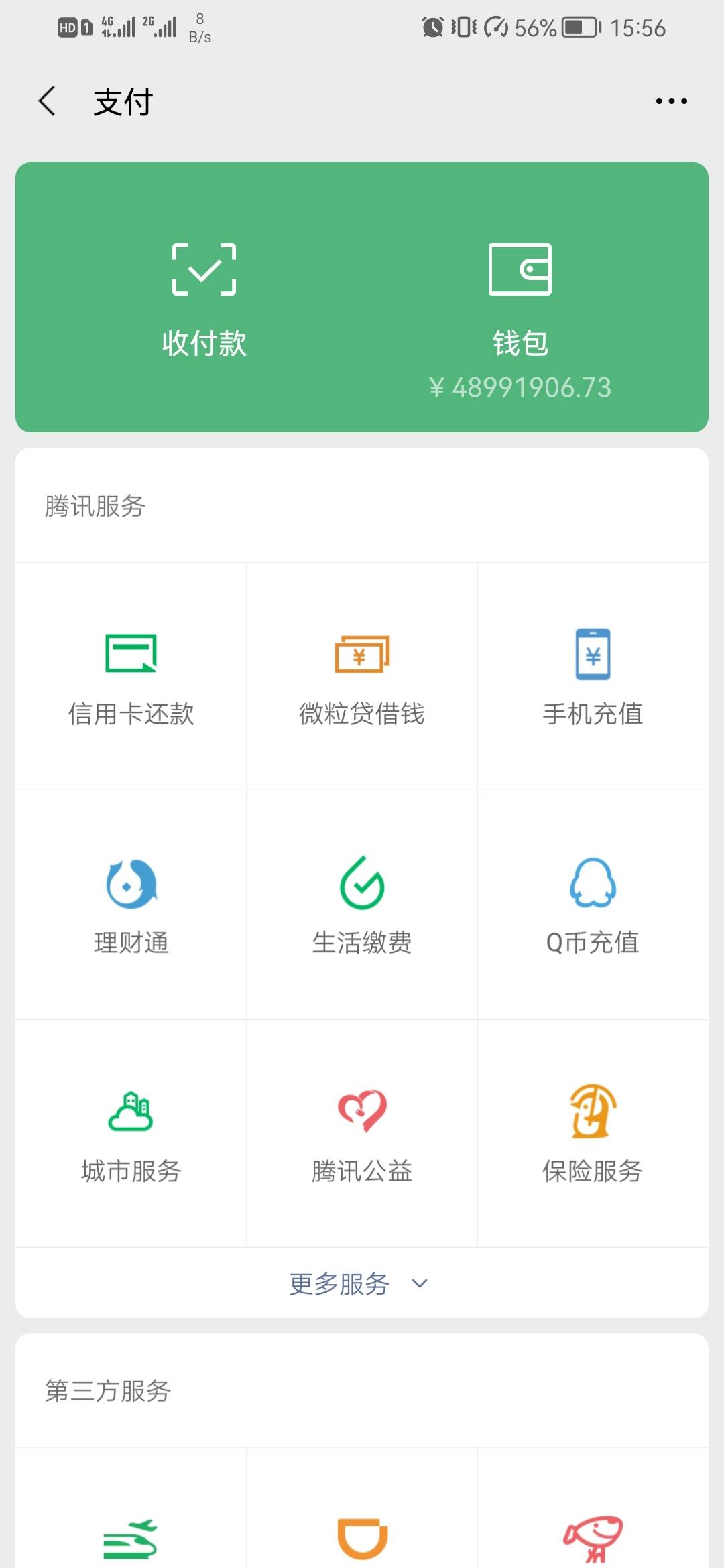Image resolution: width=724 pixels, height=1568 pixels.
Task: Open 手机充值 top-up
Action: (593, 677)
